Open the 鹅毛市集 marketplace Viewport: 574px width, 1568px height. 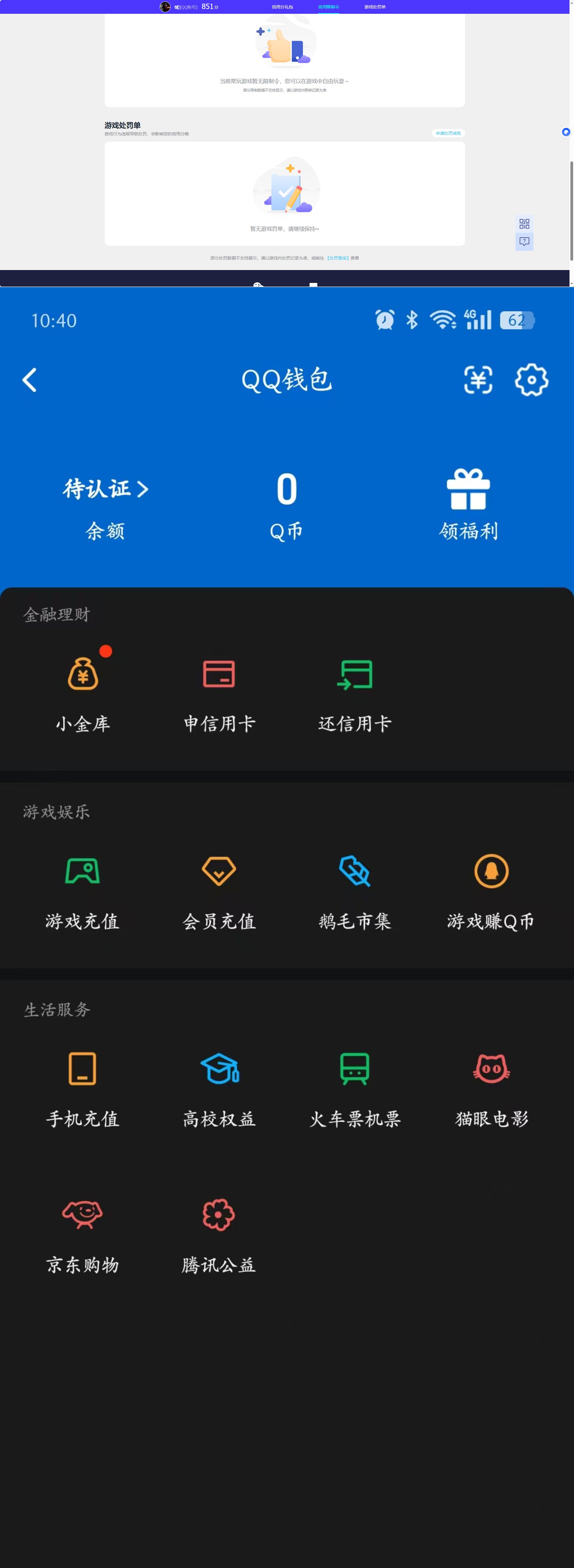[x=355, y=889]
